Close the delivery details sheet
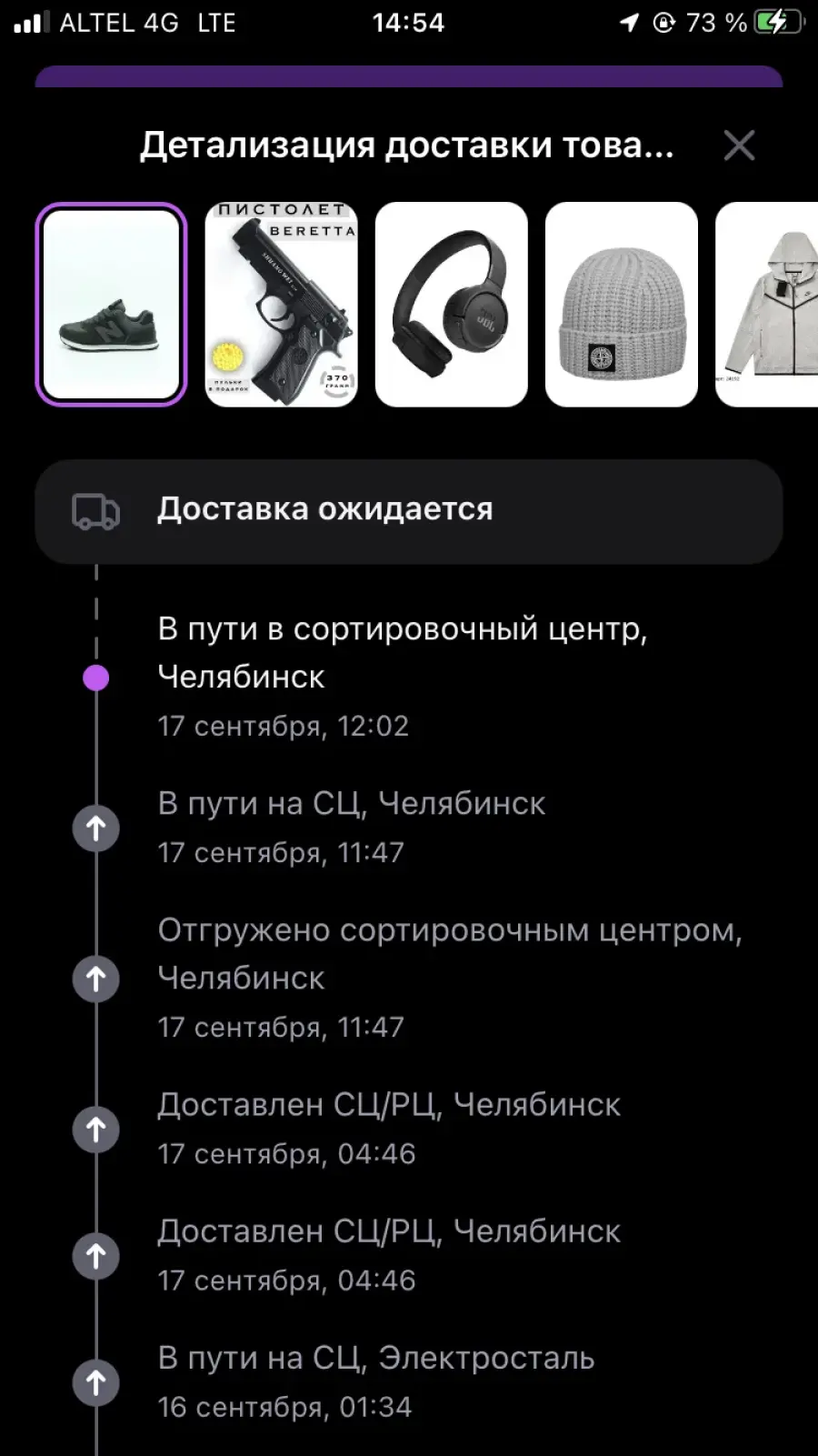 (x=739, y=146)
